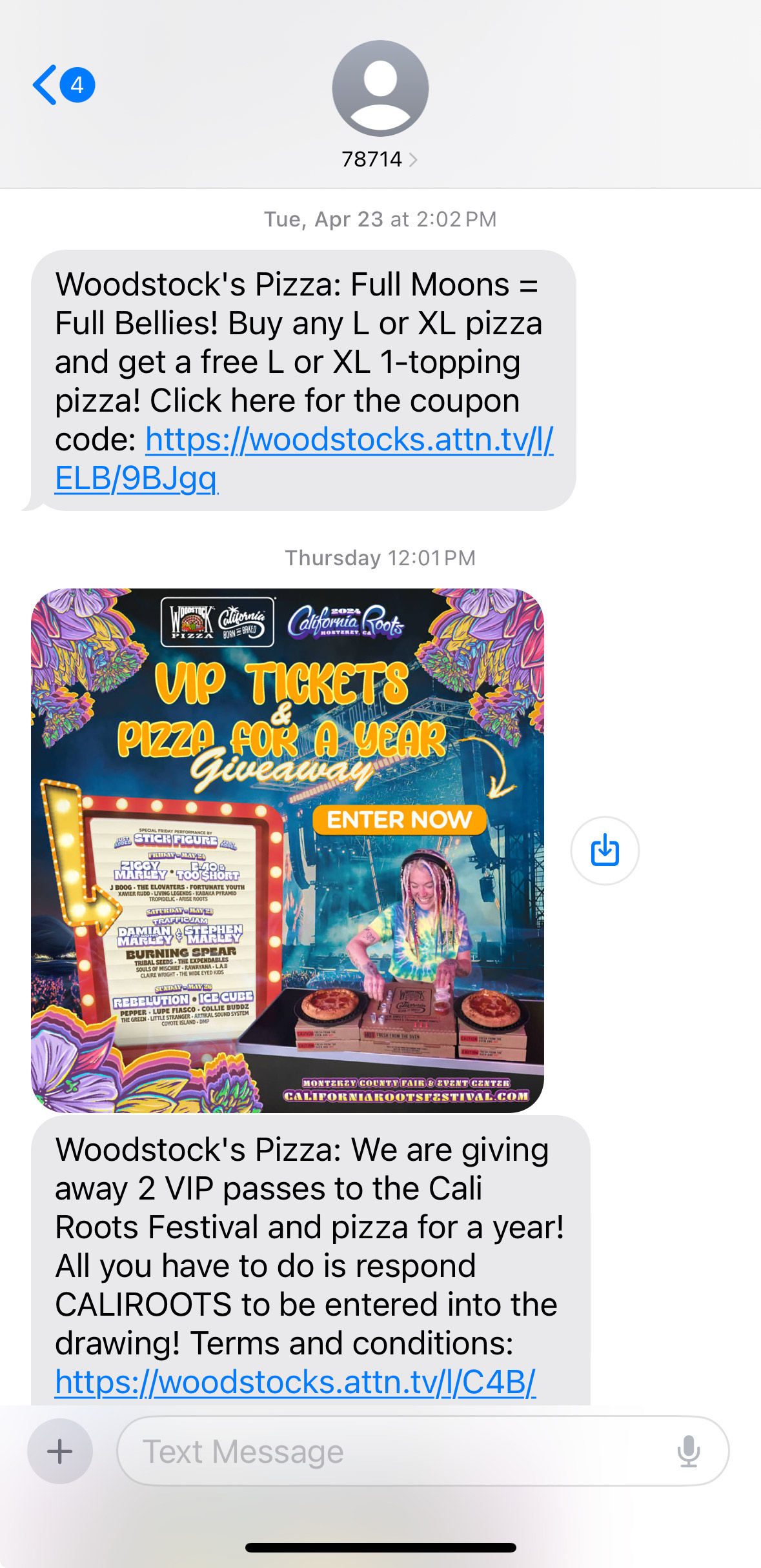Start dictating a voice message
761x1568 pixels.
click(x=689, y=1451)
